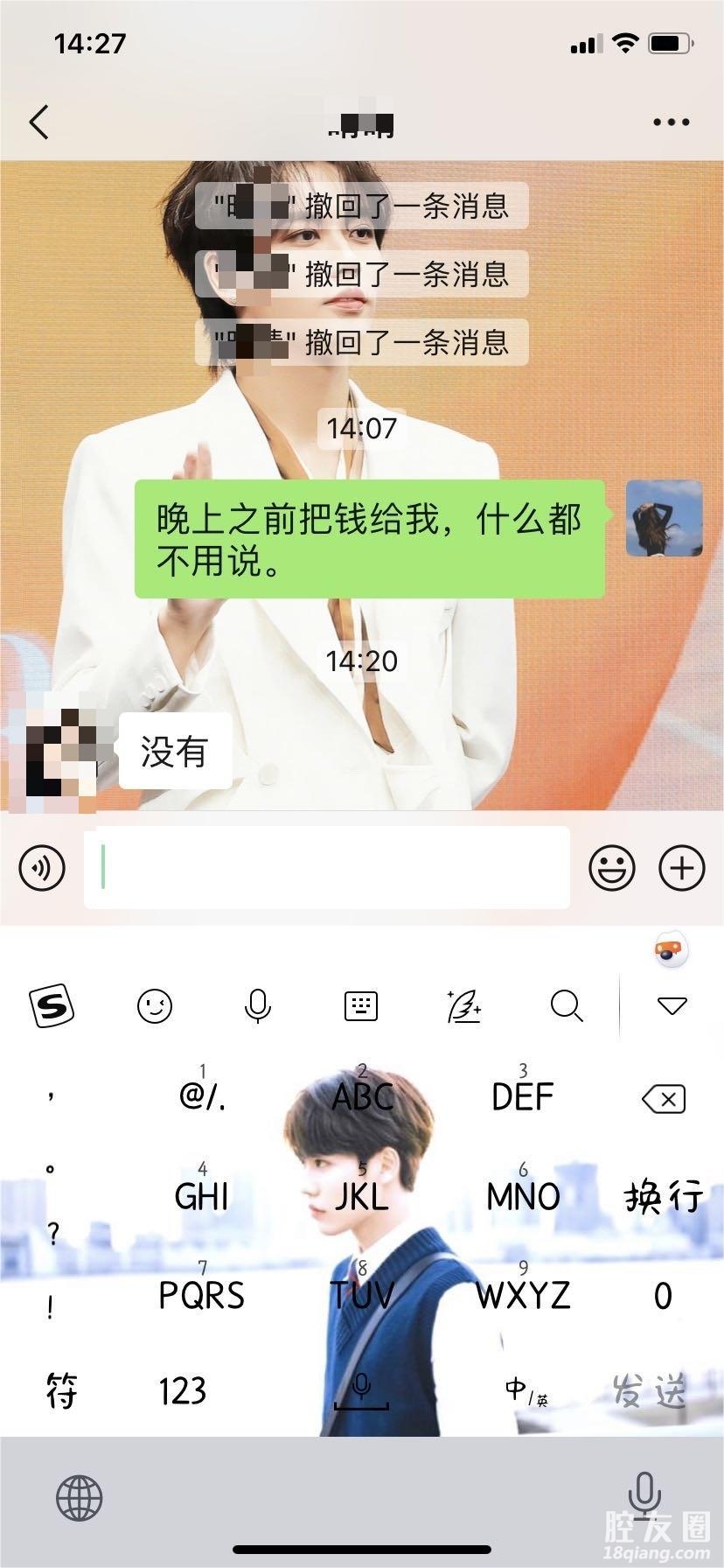This screenshot has width=724, height=1568.
Task: Tap the backspace key
Action: [x=663, y=1099]
